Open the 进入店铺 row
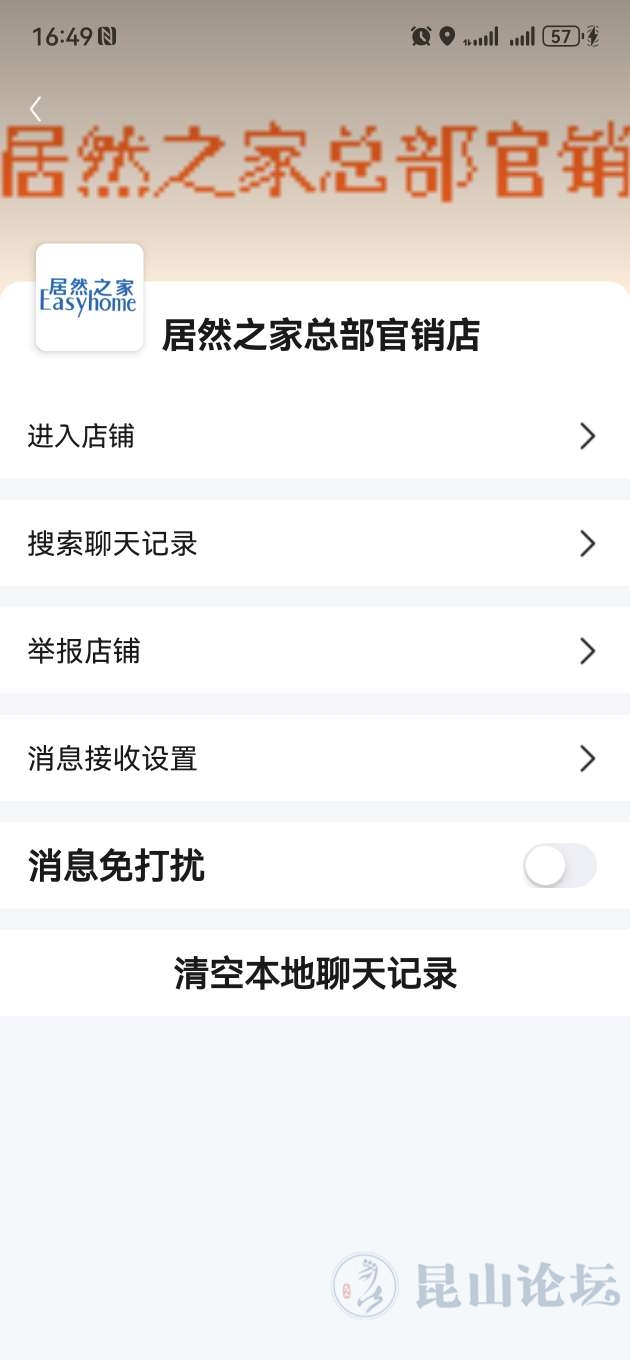 pos(314,437)
